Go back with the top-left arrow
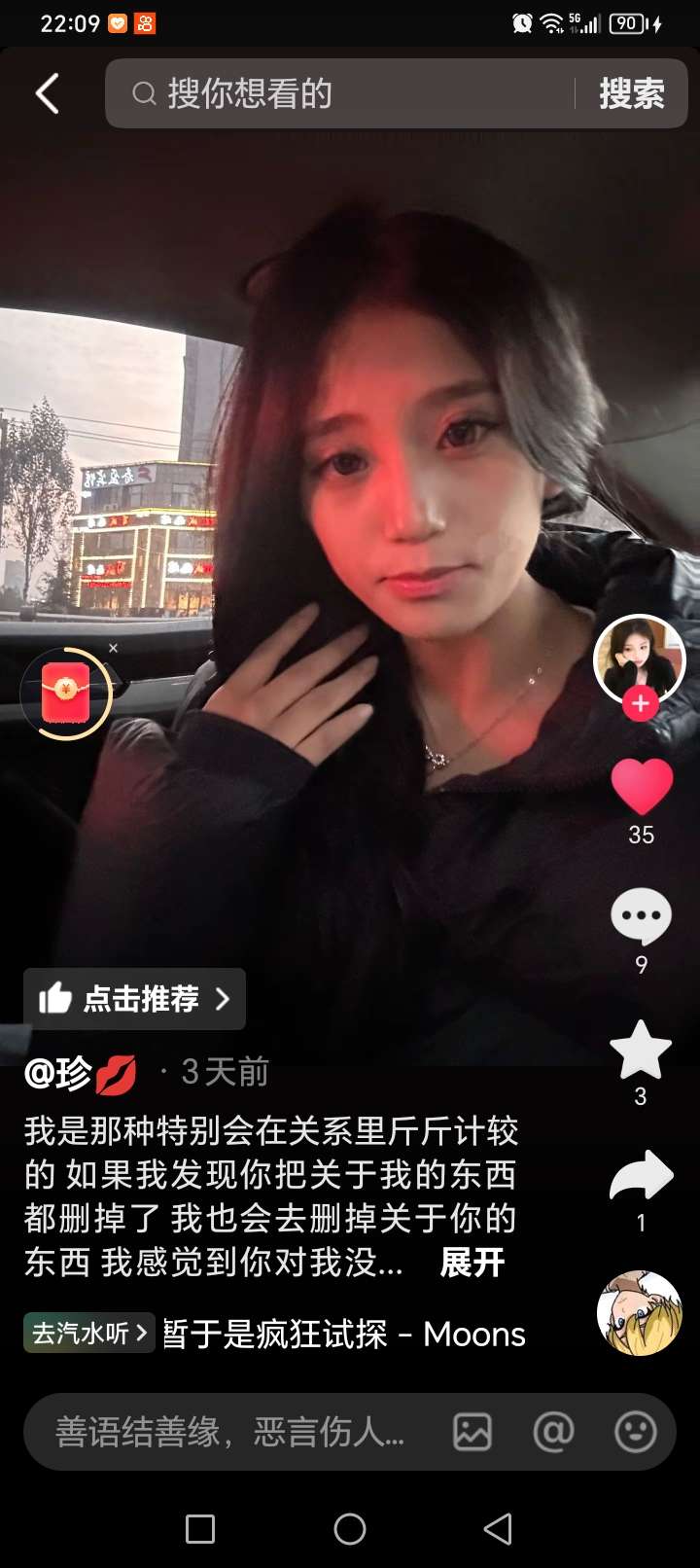 click(x=47, y=94)
